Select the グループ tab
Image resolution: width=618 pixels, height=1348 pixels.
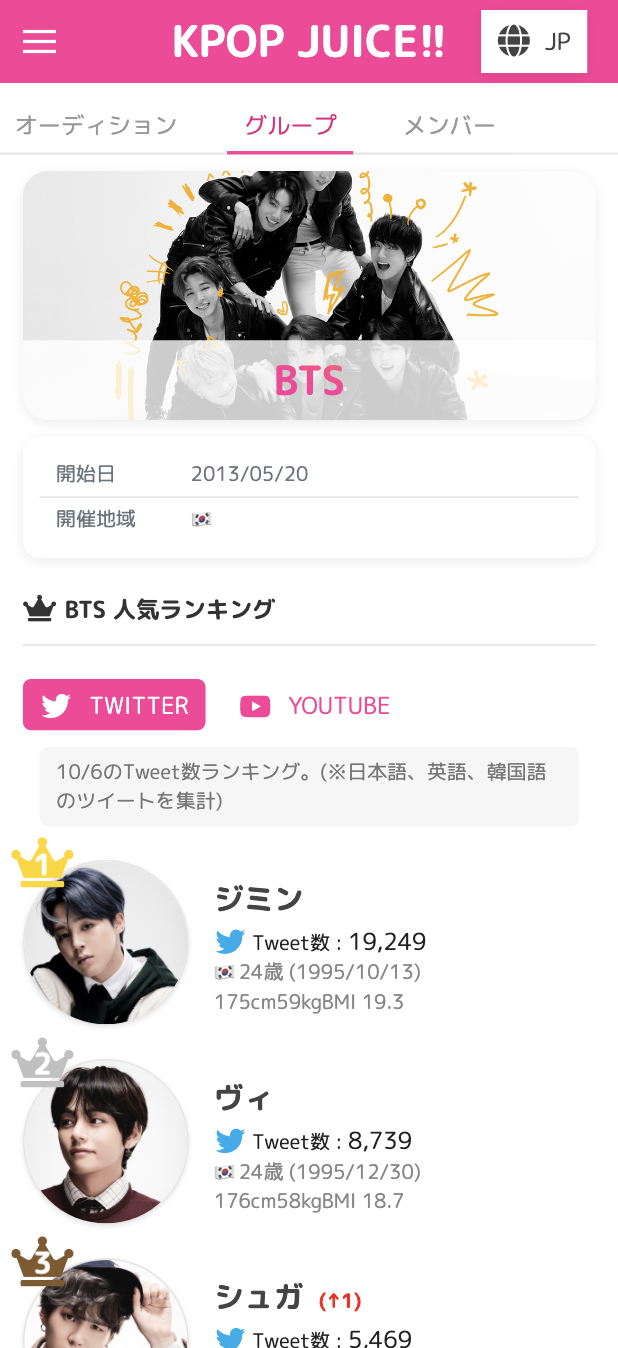coord(290,126)
